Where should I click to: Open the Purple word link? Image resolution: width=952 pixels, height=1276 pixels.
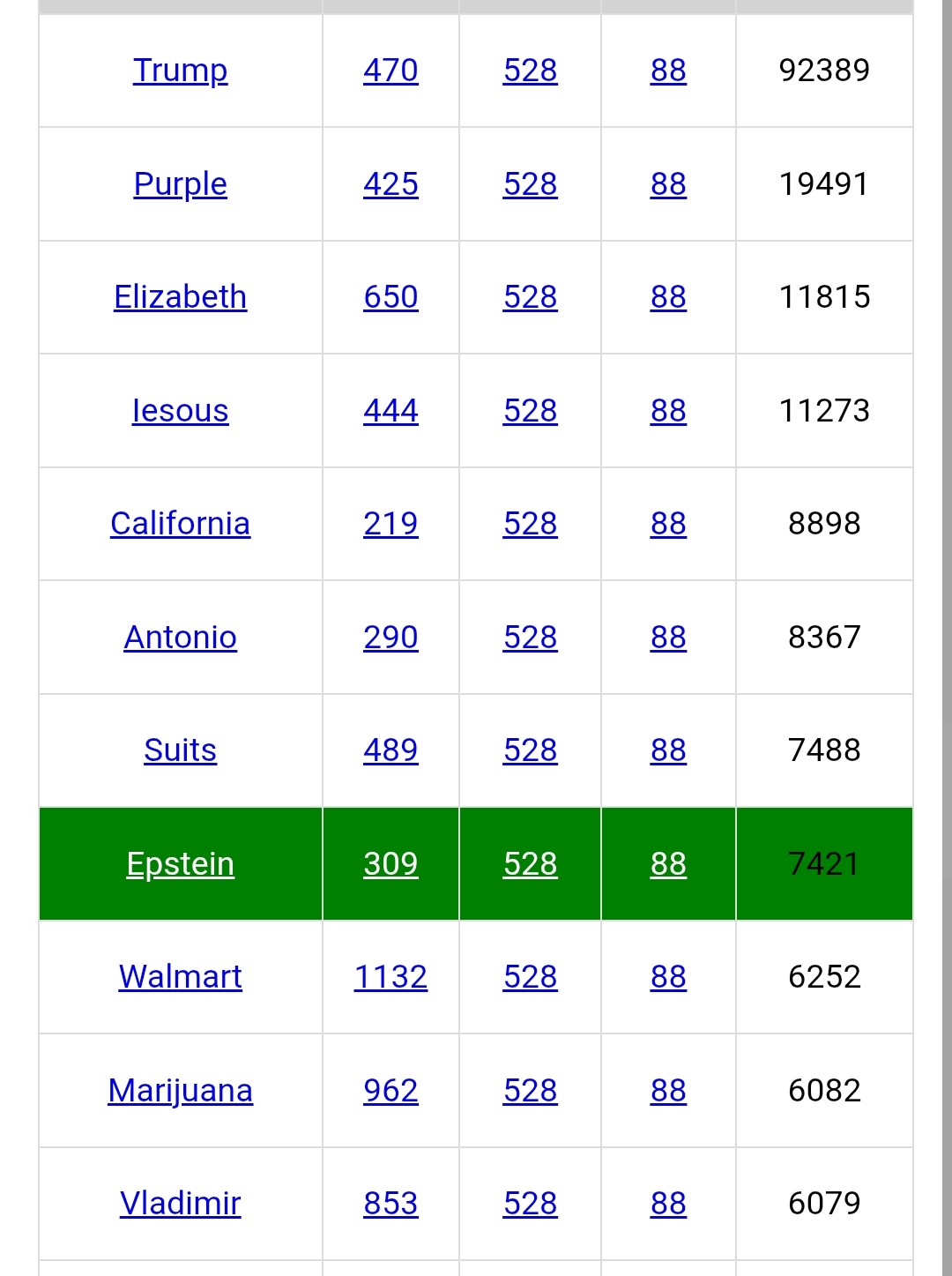pyautogui.click(x=180, y=184)
